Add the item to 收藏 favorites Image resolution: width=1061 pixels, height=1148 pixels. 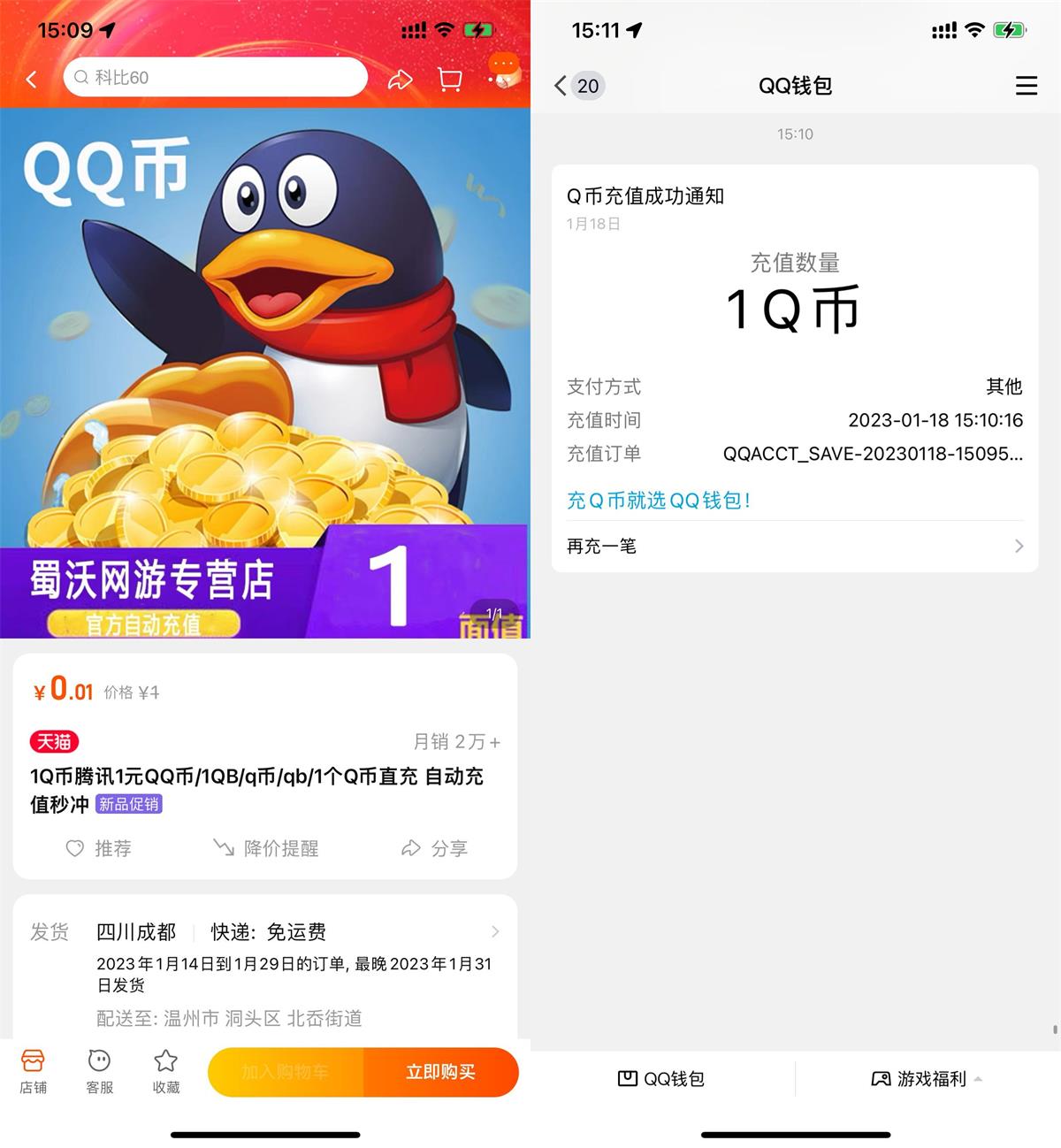pyautogui.click(x=165, y=1071)
